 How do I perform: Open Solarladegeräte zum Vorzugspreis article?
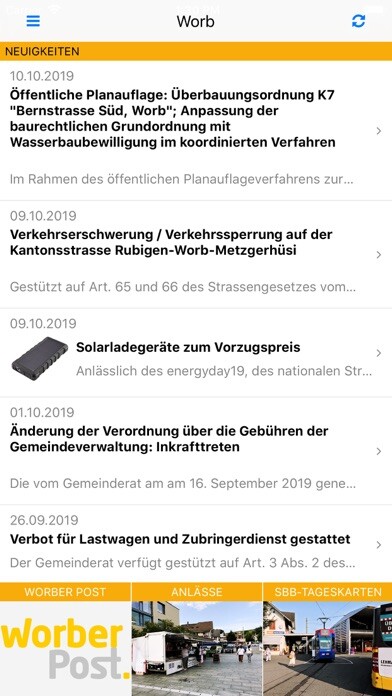pos(196,353)
